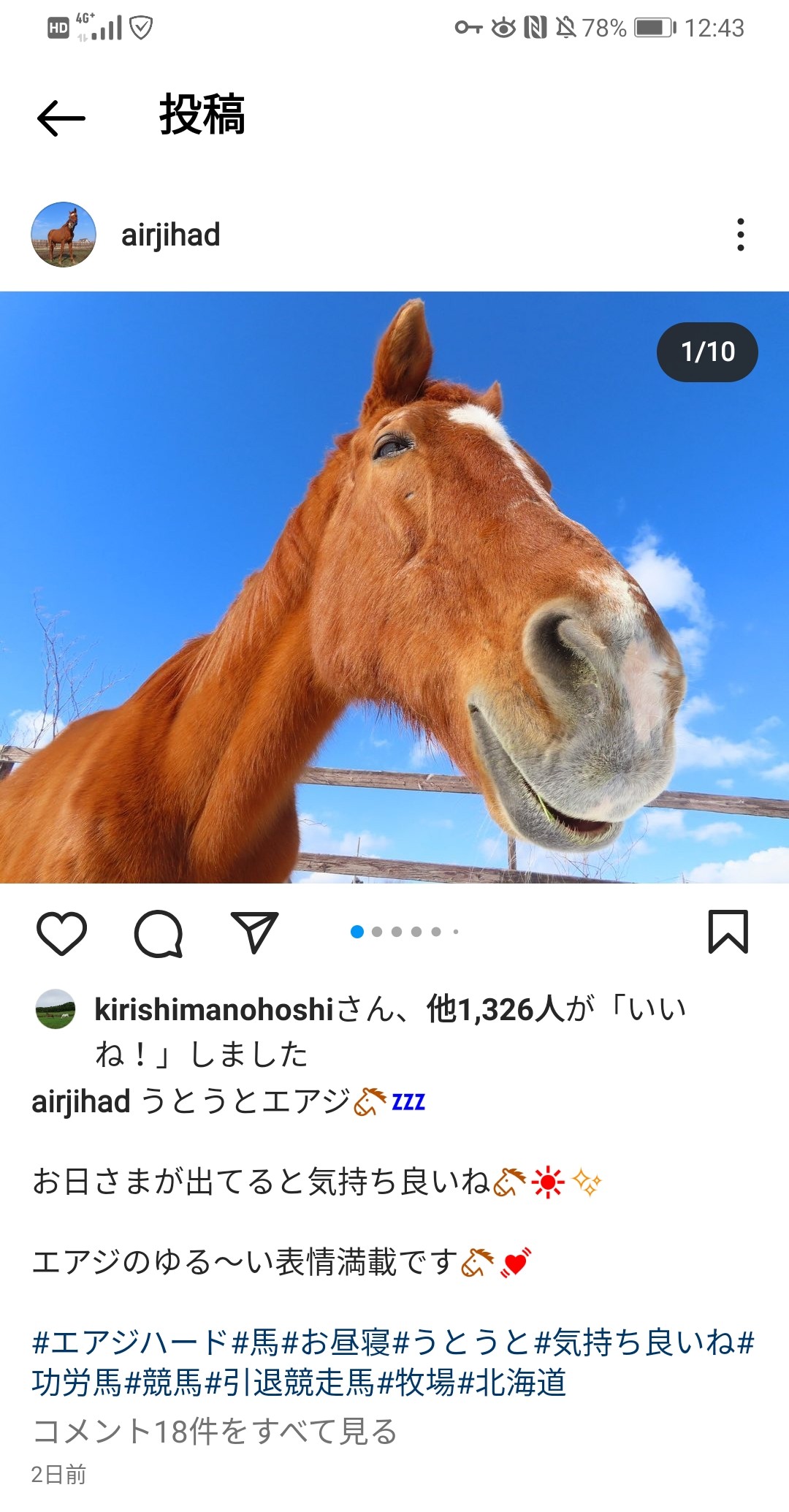Viewport: 789px width, 1512px height.
Task: Open the airjihad username in the post header
Action: click(170, 235)
